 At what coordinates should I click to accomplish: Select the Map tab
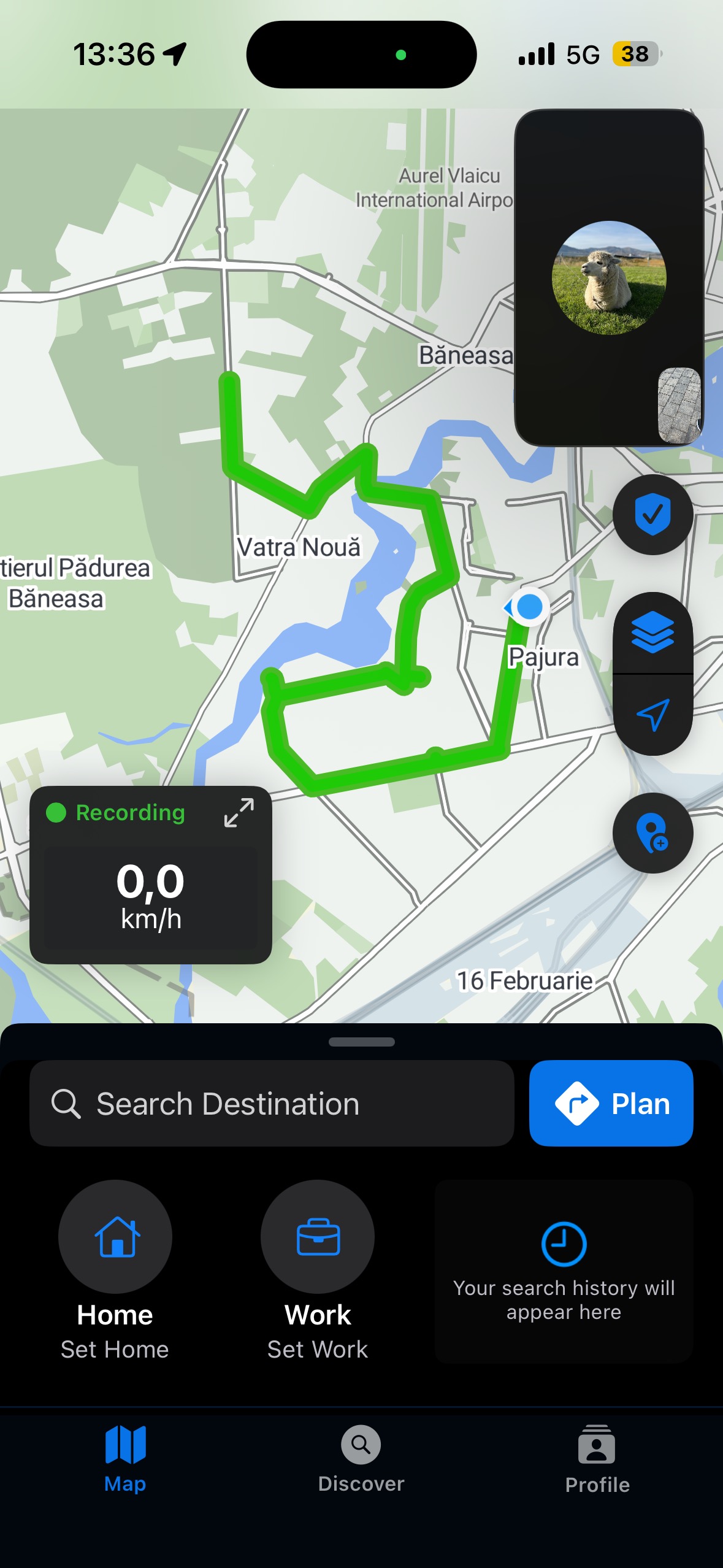(x=125, y=1459)
